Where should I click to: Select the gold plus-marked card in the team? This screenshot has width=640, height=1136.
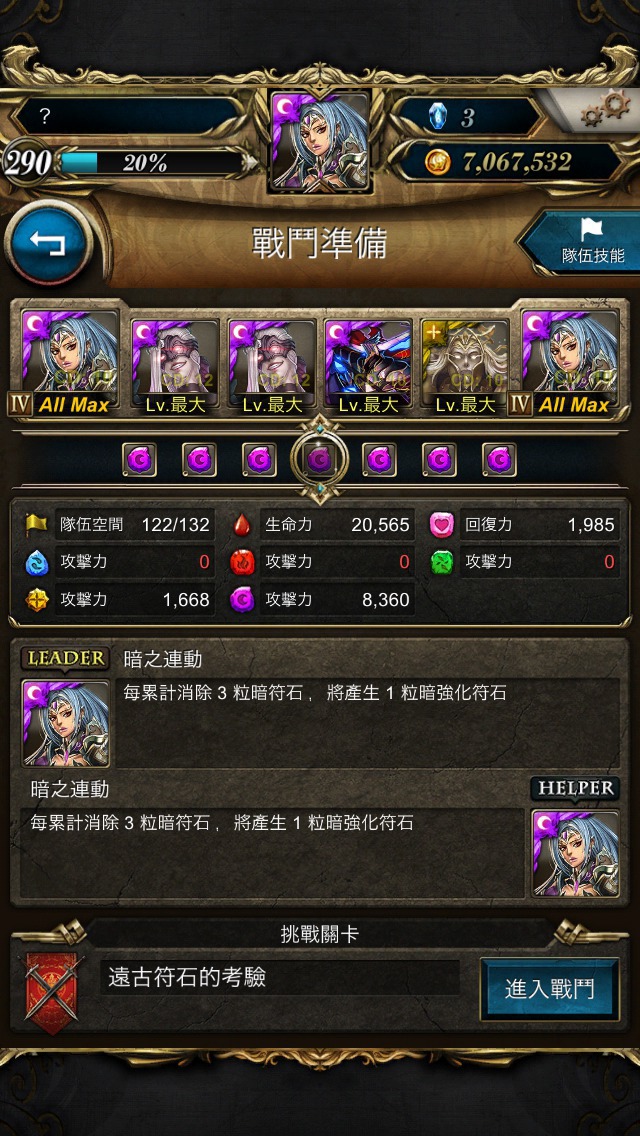click(x=465, y=367)
